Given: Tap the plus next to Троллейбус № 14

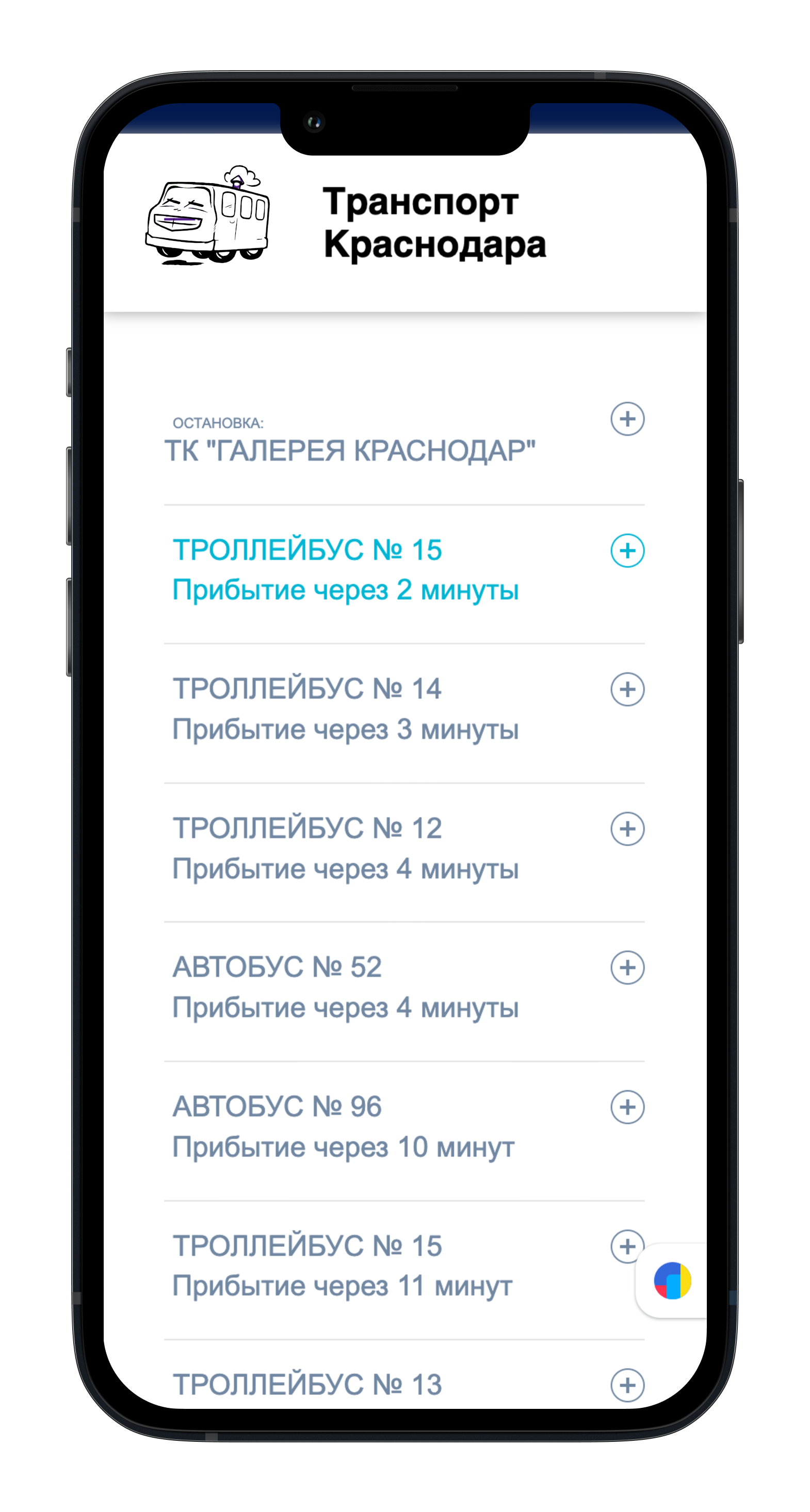Looking at the screenshot, I should (627, 689).
